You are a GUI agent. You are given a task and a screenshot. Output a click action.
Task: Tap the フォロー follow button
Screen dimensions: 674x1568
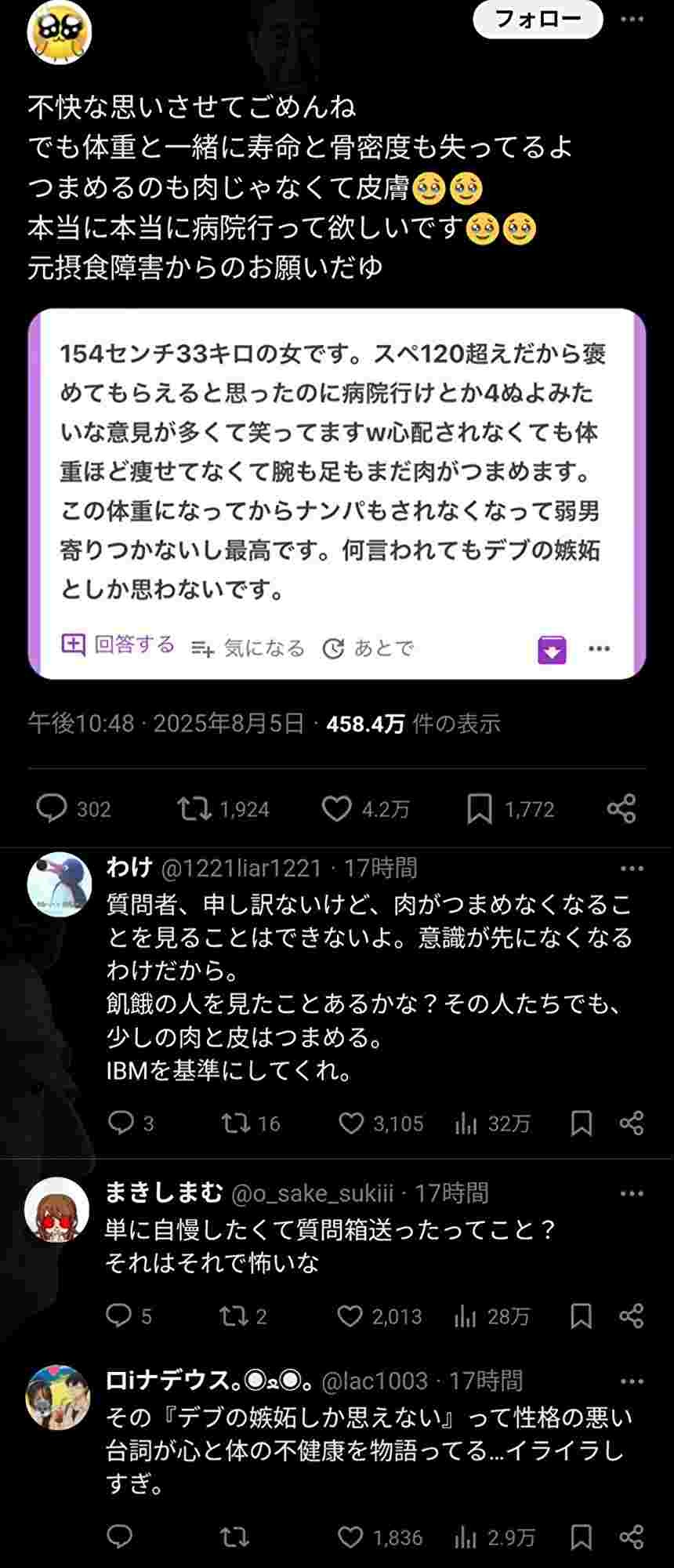538,20
